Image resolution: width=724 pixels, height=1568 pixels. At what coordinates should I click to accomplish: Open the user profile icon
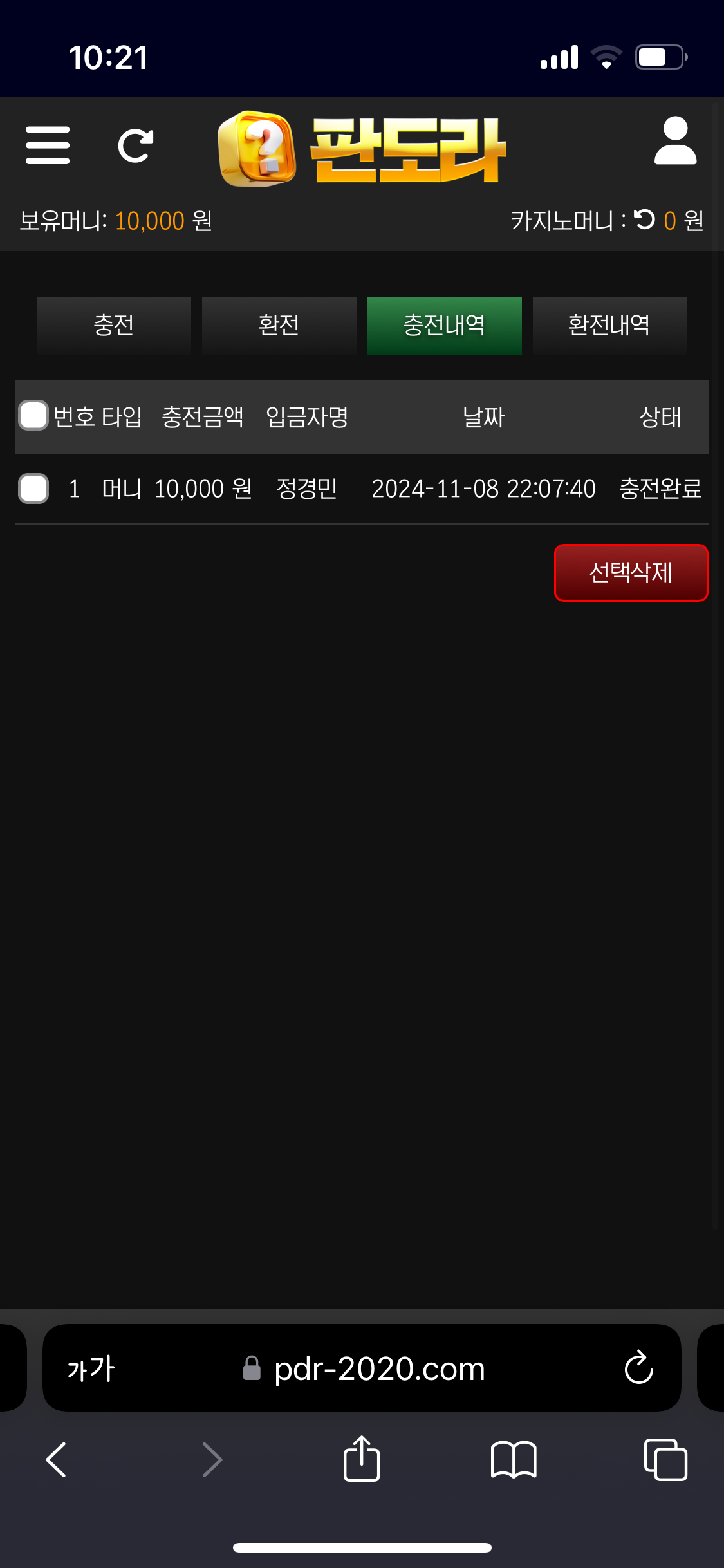point(675,141)
